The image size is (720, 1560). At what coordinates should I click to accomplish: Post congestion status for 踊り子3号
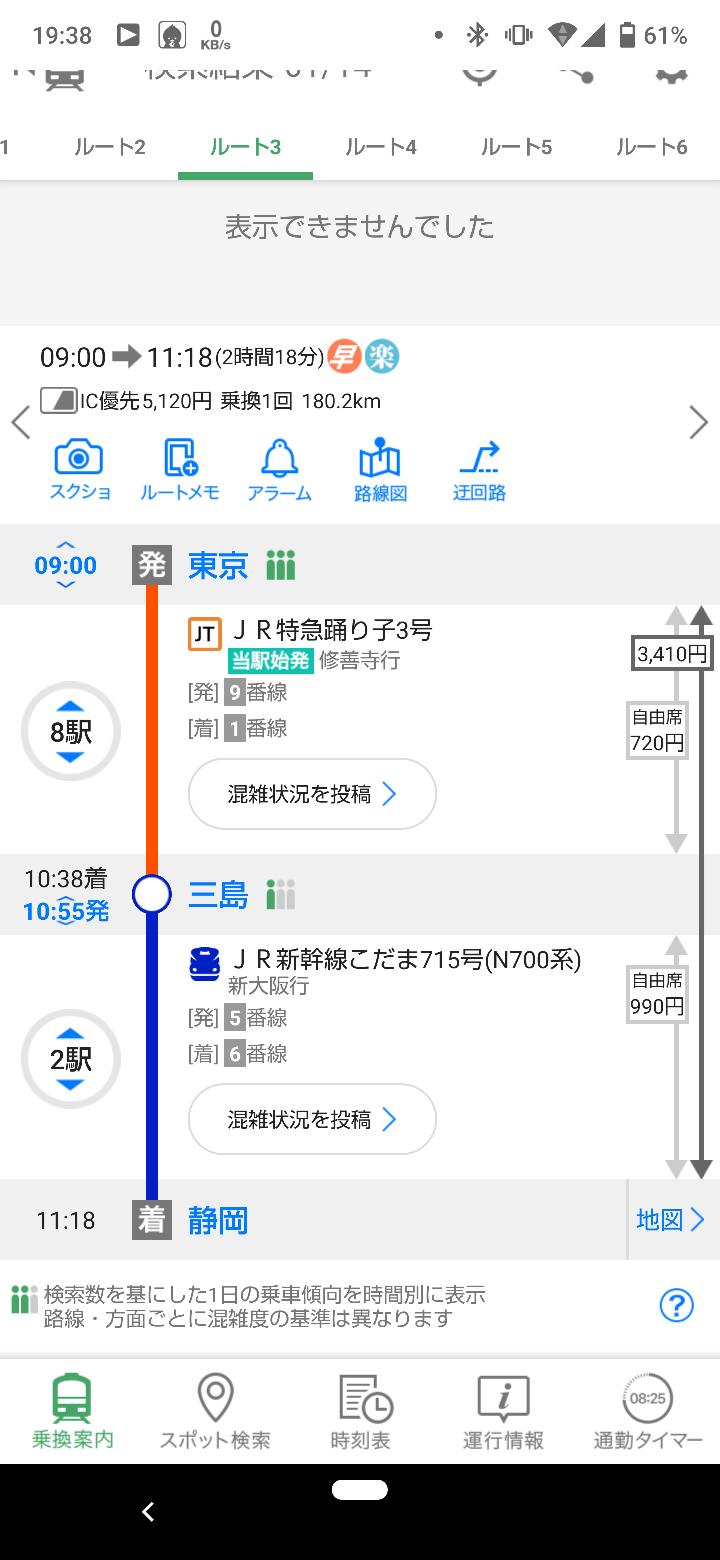312,794
